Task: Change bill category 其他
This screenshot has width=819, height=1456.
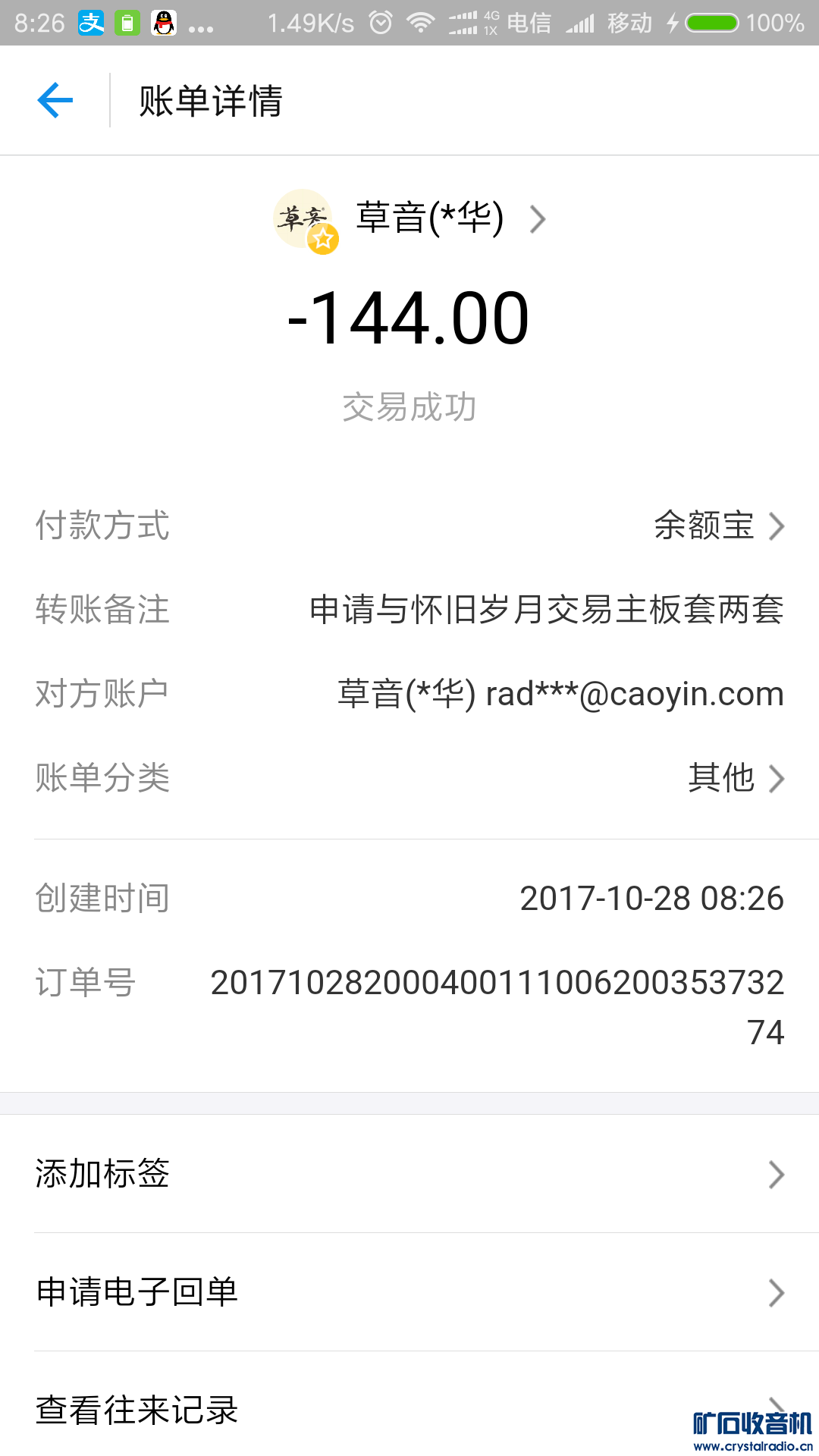Action: point(734,778)
